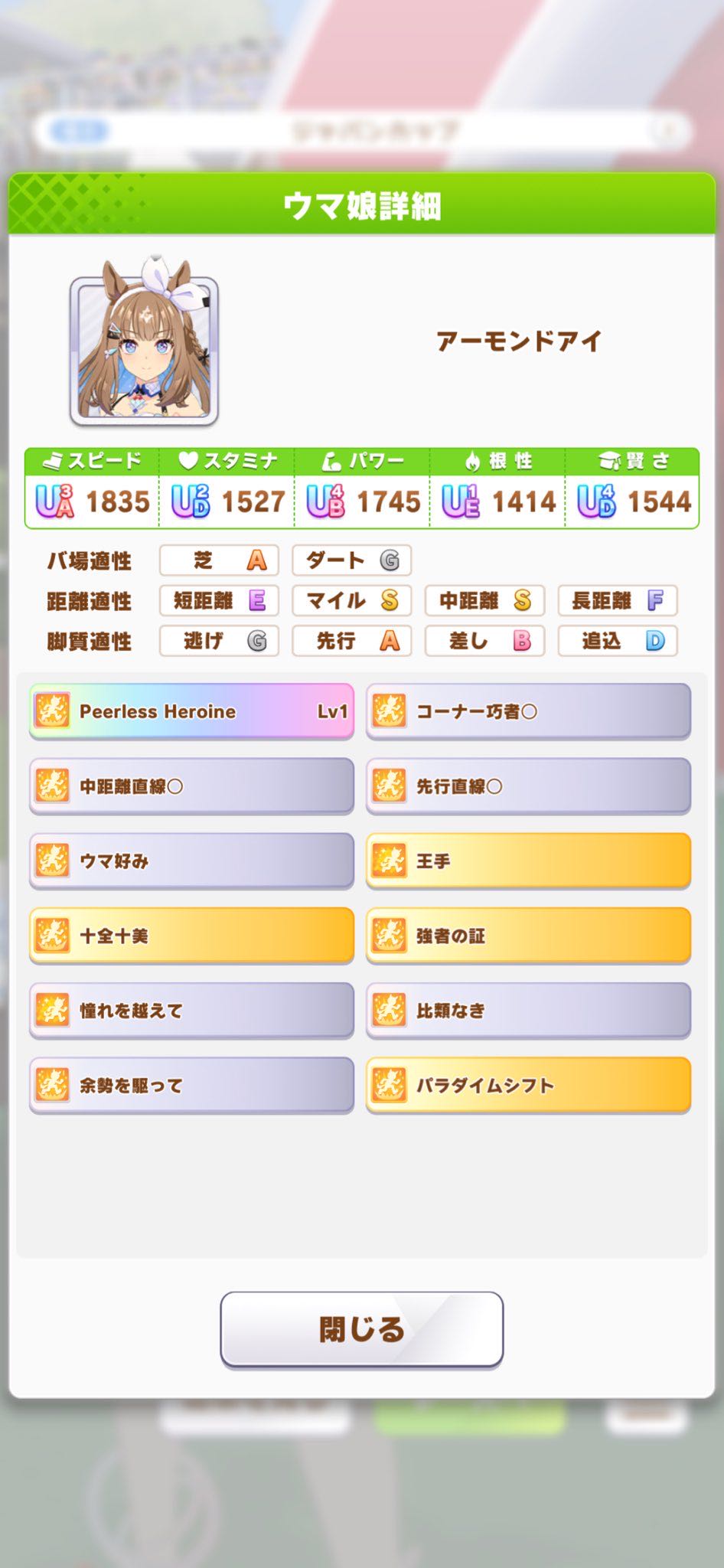Show details for パラダイムシフト
Image resolution: width=724 pixels, height=1568 pixels.
[x=528, y=1085]
